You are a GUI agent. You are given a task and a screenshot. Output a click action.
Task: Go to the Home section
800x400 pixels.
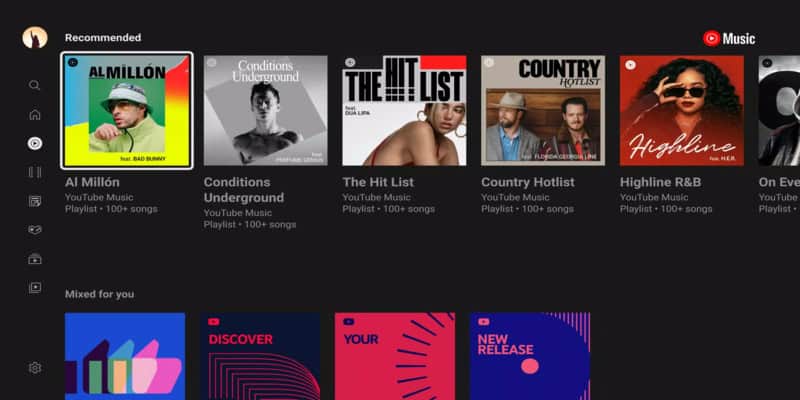coord(35,114)
